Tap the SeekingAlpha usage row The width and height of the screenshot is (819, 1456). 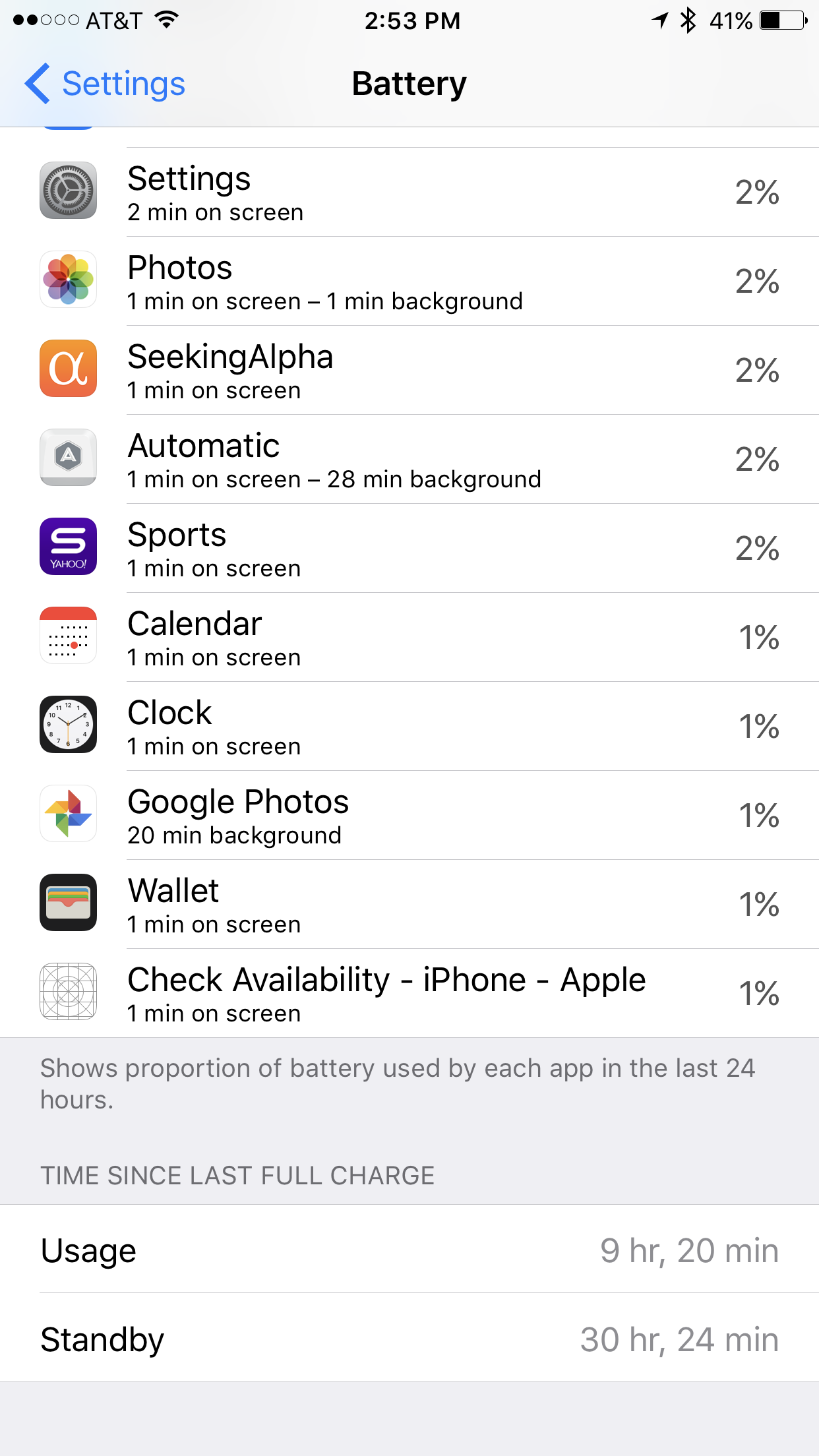pos(409,371)
